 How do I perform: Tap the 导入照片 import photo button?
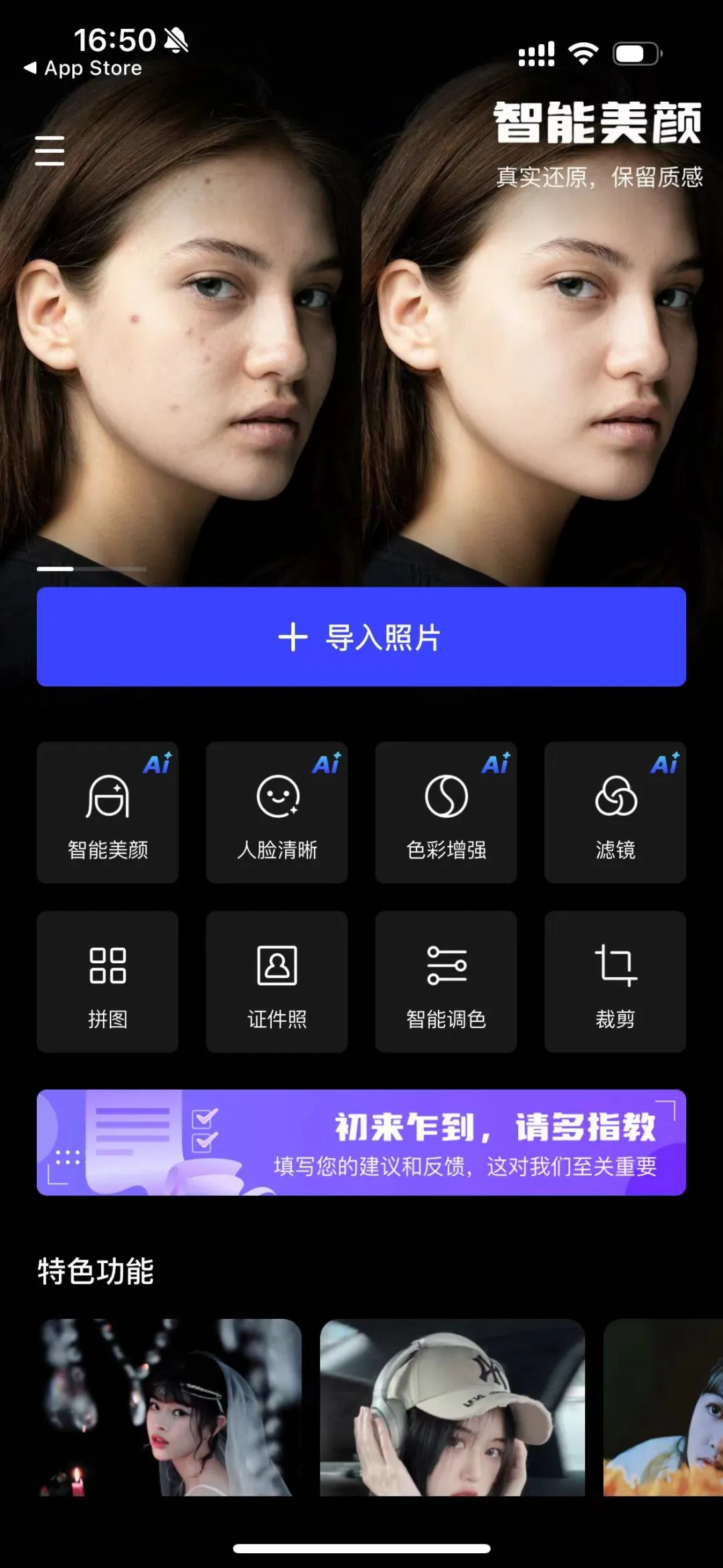(x=361, y=638)
